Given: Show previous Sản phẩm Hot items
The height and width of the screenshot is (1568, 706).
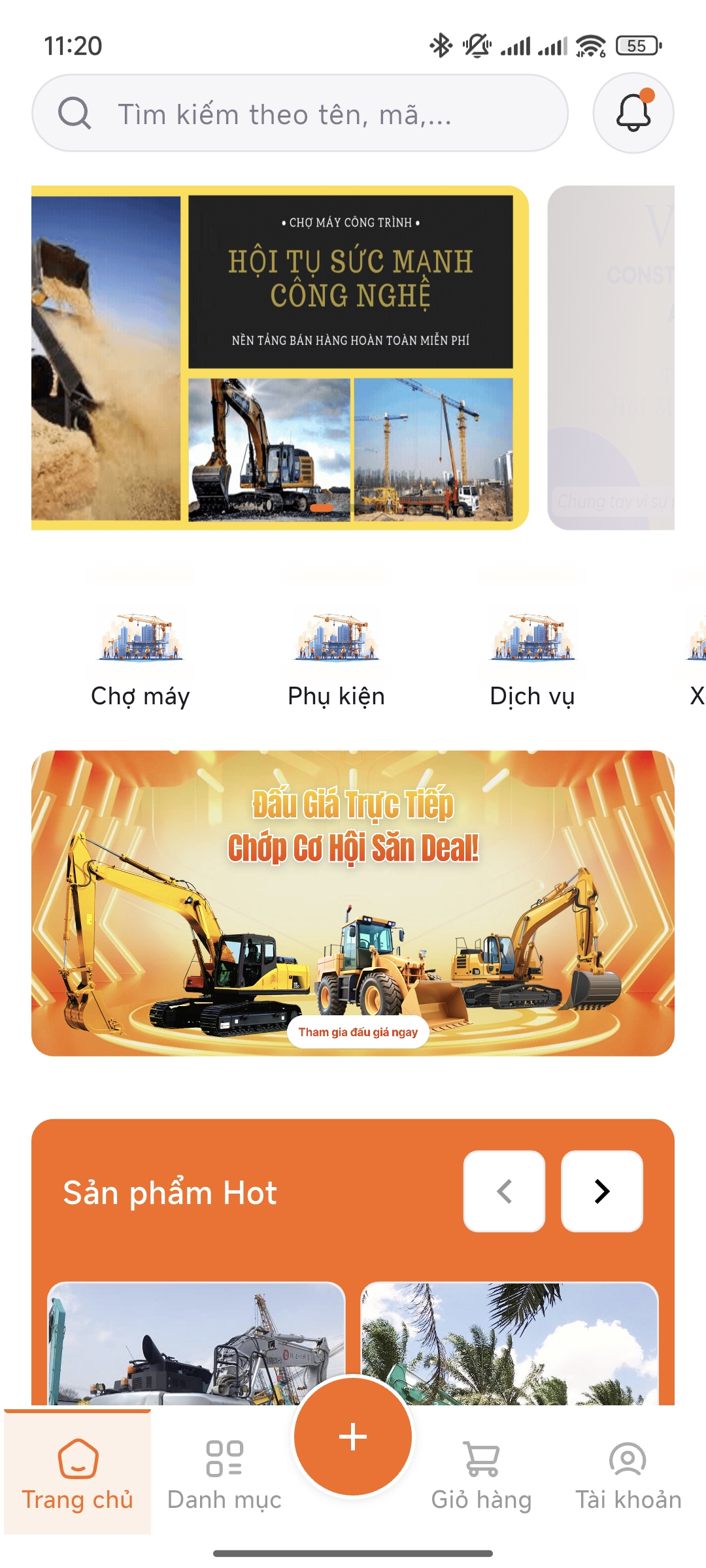Looking at the screenshot, I should coord(504,1191).
